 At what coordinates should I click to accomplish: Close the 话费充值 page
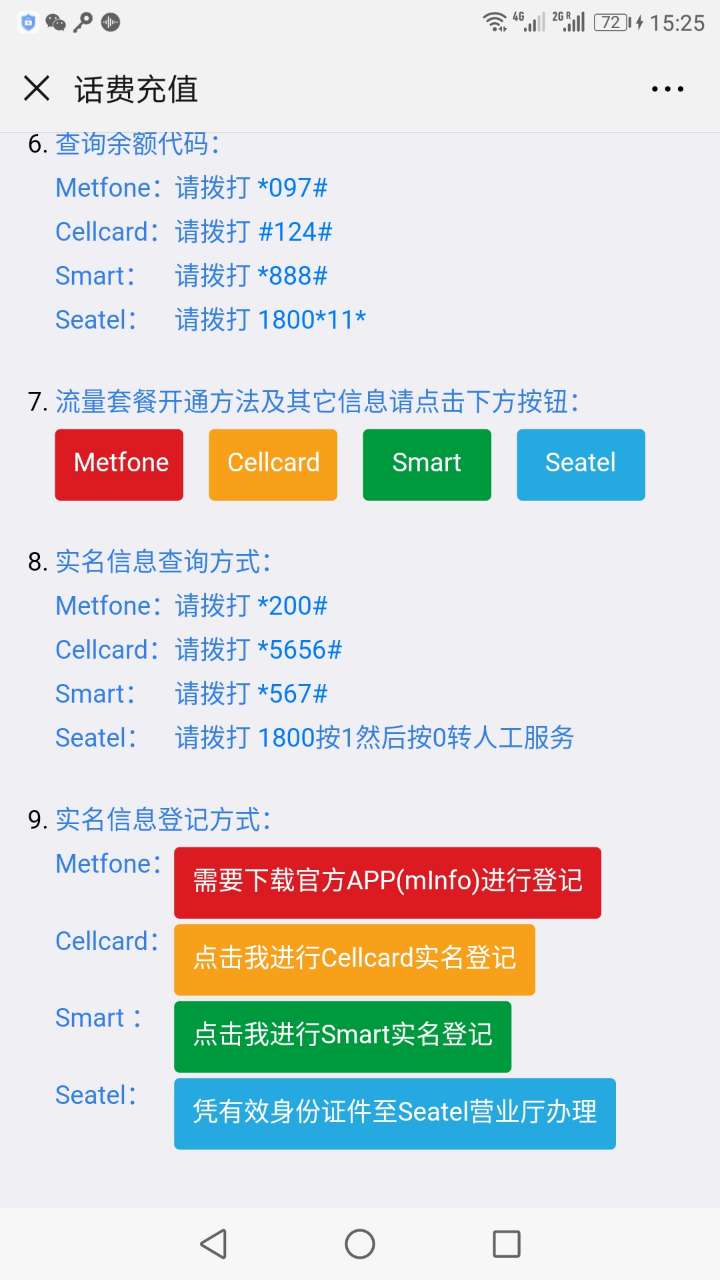coord(37,89)
